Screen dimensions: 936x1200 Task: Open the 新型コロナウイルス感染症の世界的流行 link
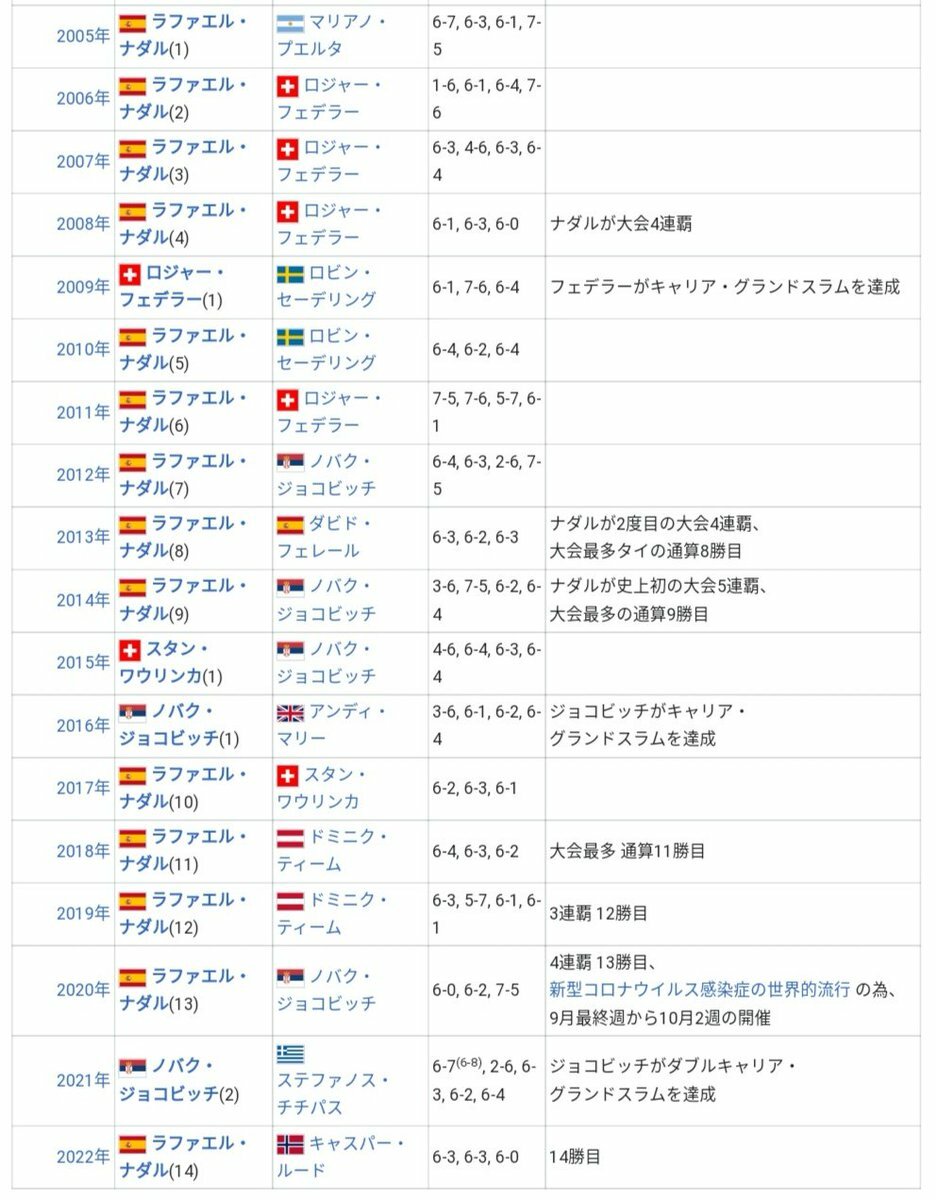[x=700, y=990]
